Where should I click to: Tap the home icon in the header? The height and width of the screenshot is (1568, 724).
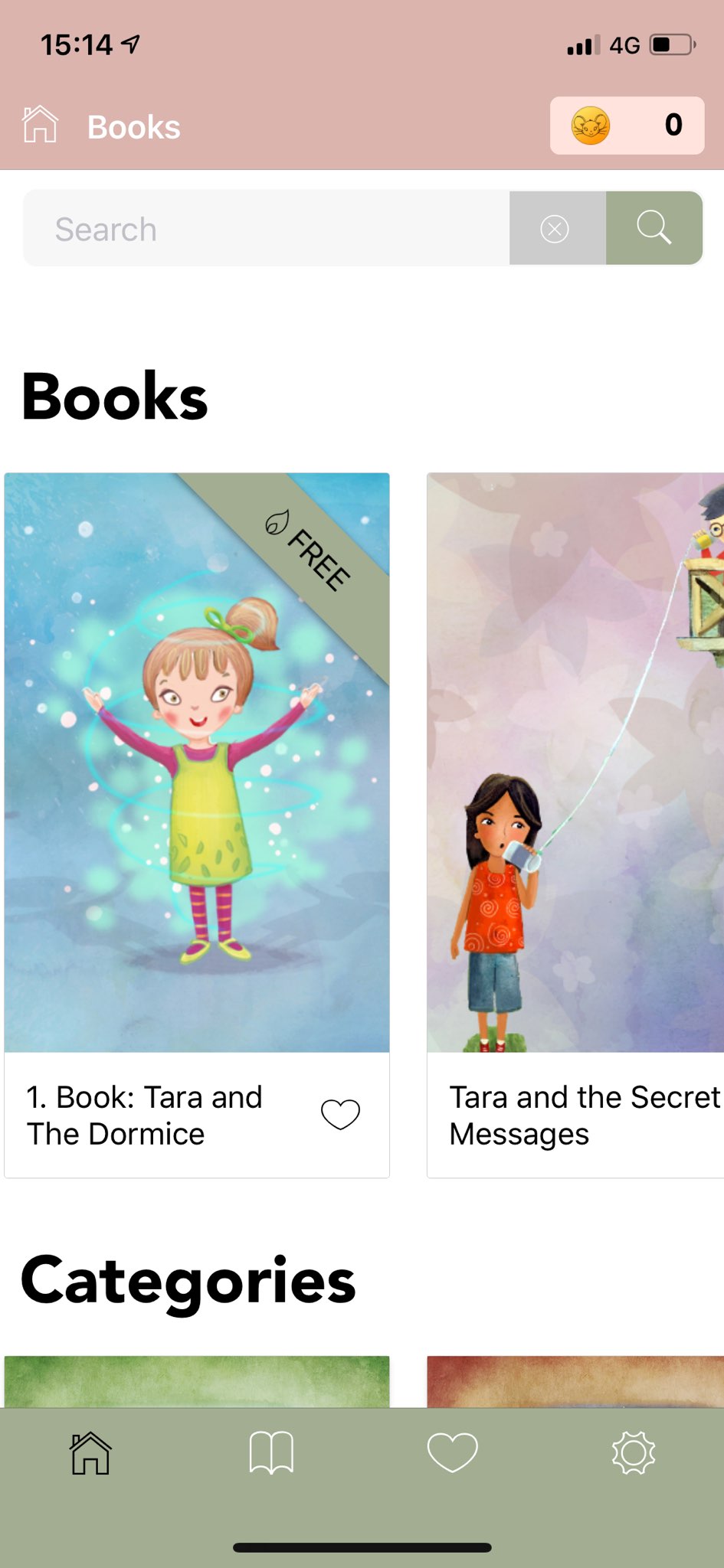(40, 125)
